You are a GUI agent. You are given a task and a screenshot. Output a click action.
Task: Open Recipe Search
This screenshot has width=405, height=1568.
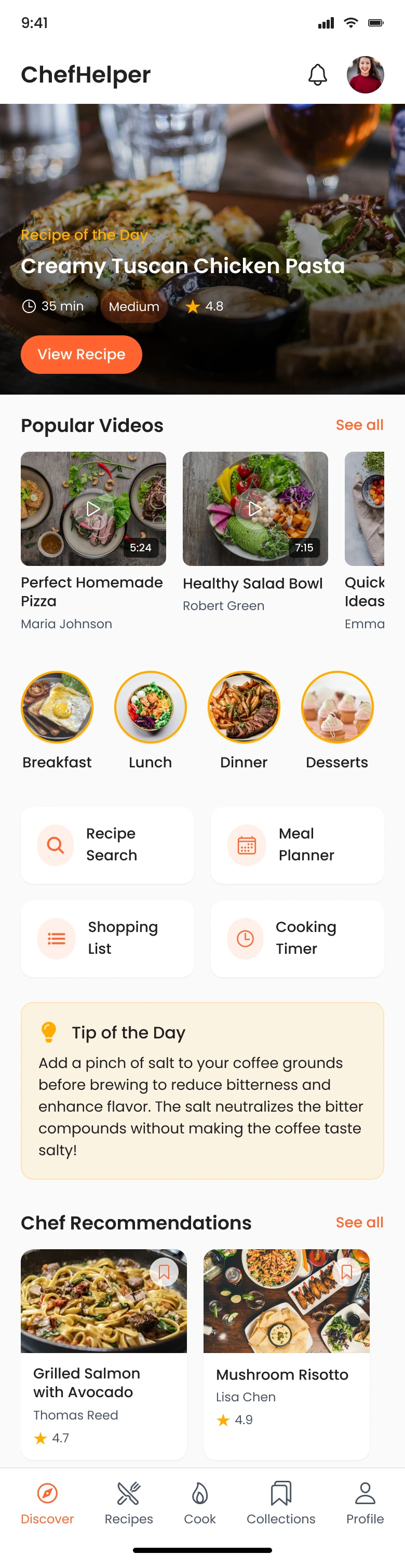[x=107, y=845]
